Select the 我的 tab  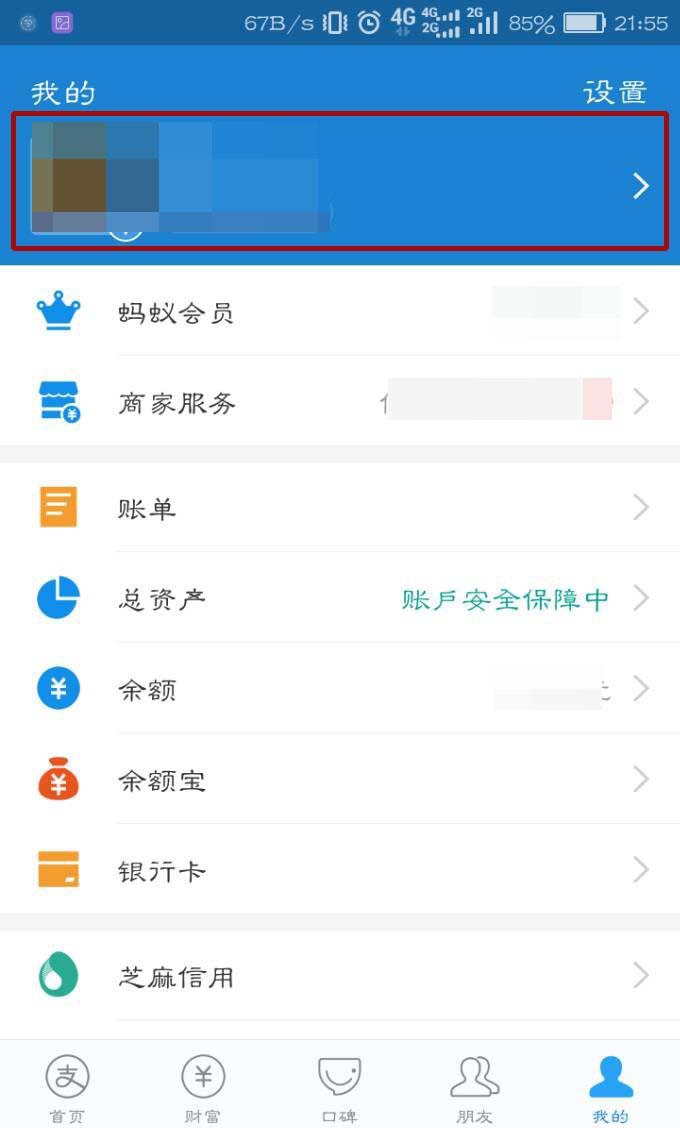click(x=610, y=1087)
